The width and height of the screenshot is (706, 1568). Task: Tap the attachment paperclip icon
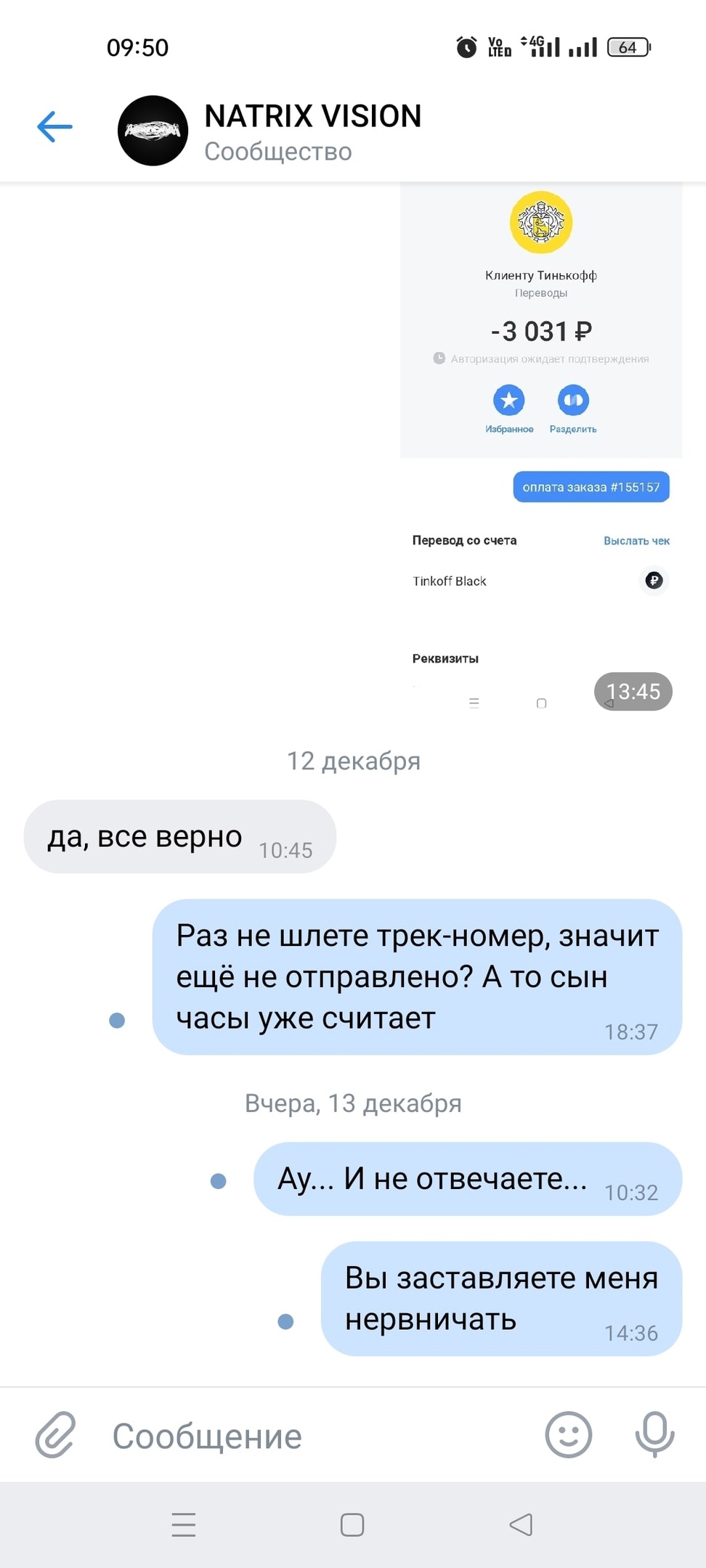56,1435
